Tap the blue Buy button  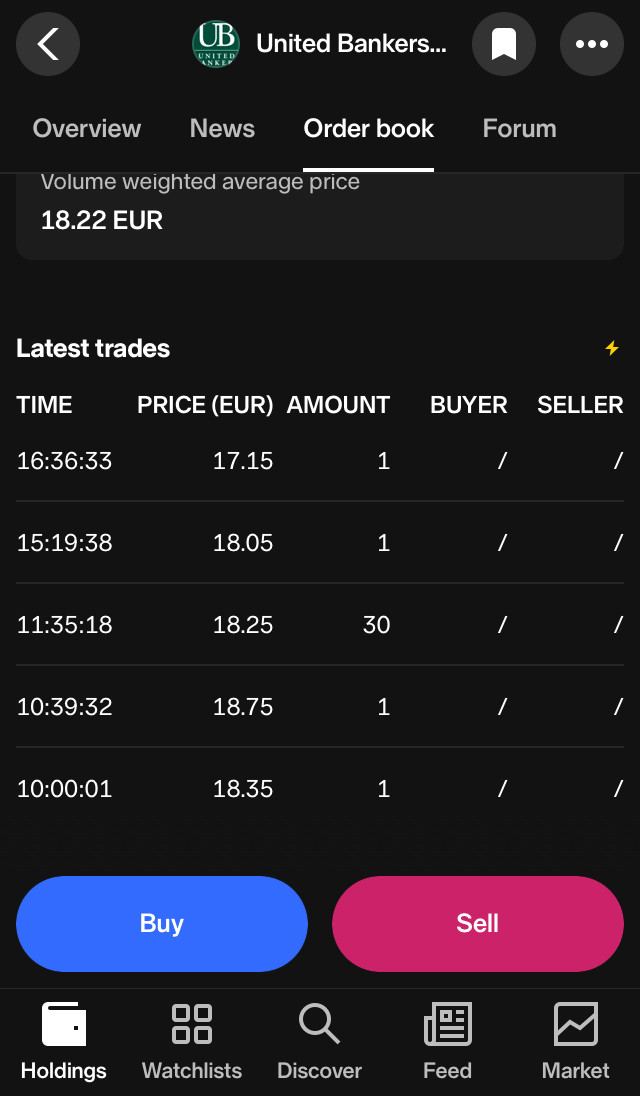click(161, 923)
